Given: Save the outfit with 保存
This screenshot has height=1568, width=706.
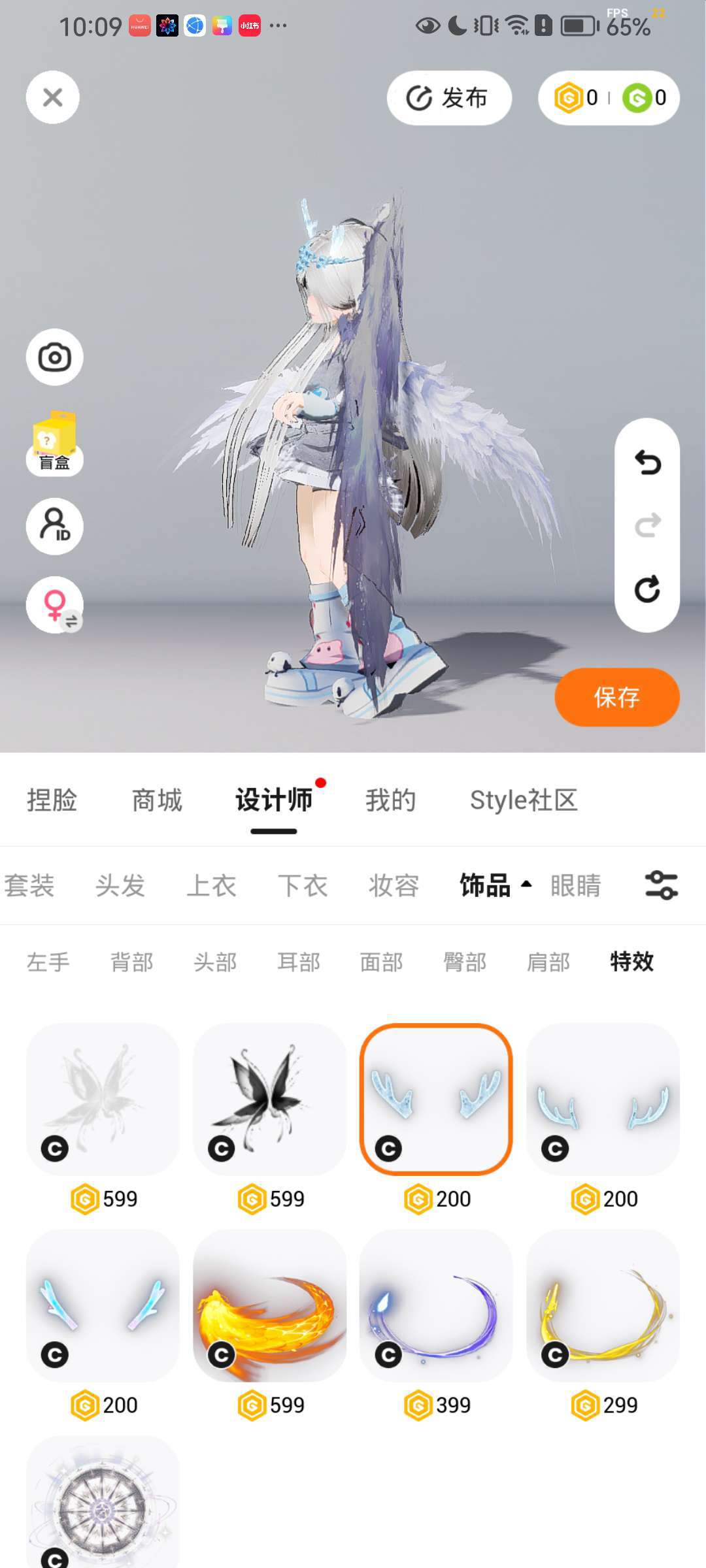Looking at the screenshot, I should pyautogui.click(x=616, y=697).
